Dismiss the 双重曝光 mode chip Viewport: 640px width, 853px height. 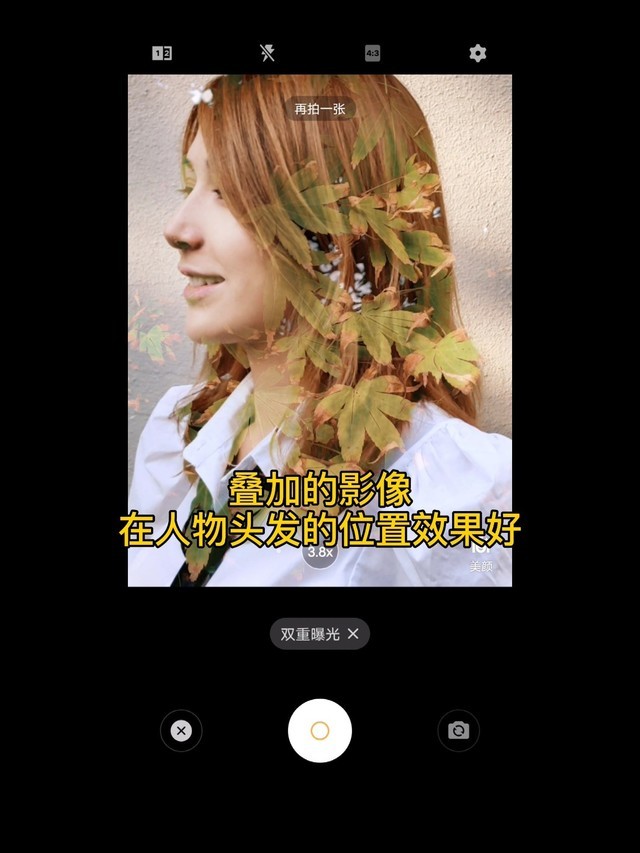pyautogui.click(x=353, y=634)
